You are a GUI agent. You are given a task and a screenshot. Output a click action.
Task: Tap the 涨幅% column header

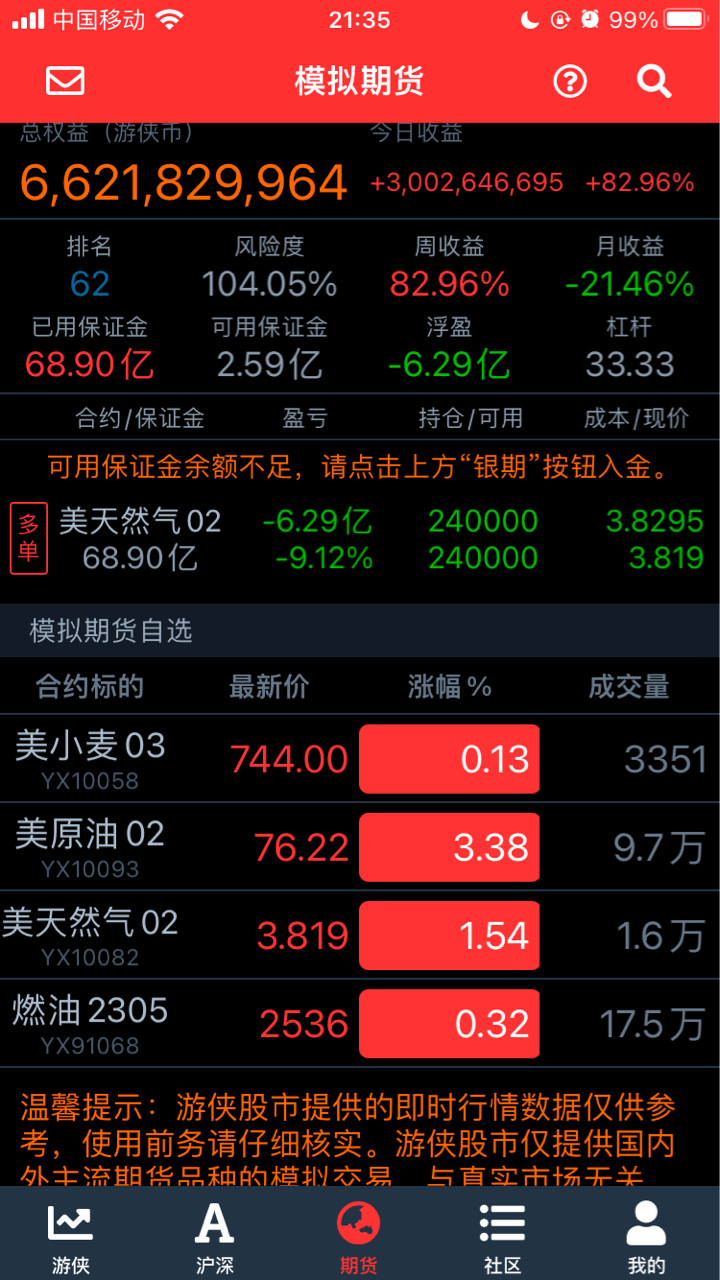click(x=450, y=686)
